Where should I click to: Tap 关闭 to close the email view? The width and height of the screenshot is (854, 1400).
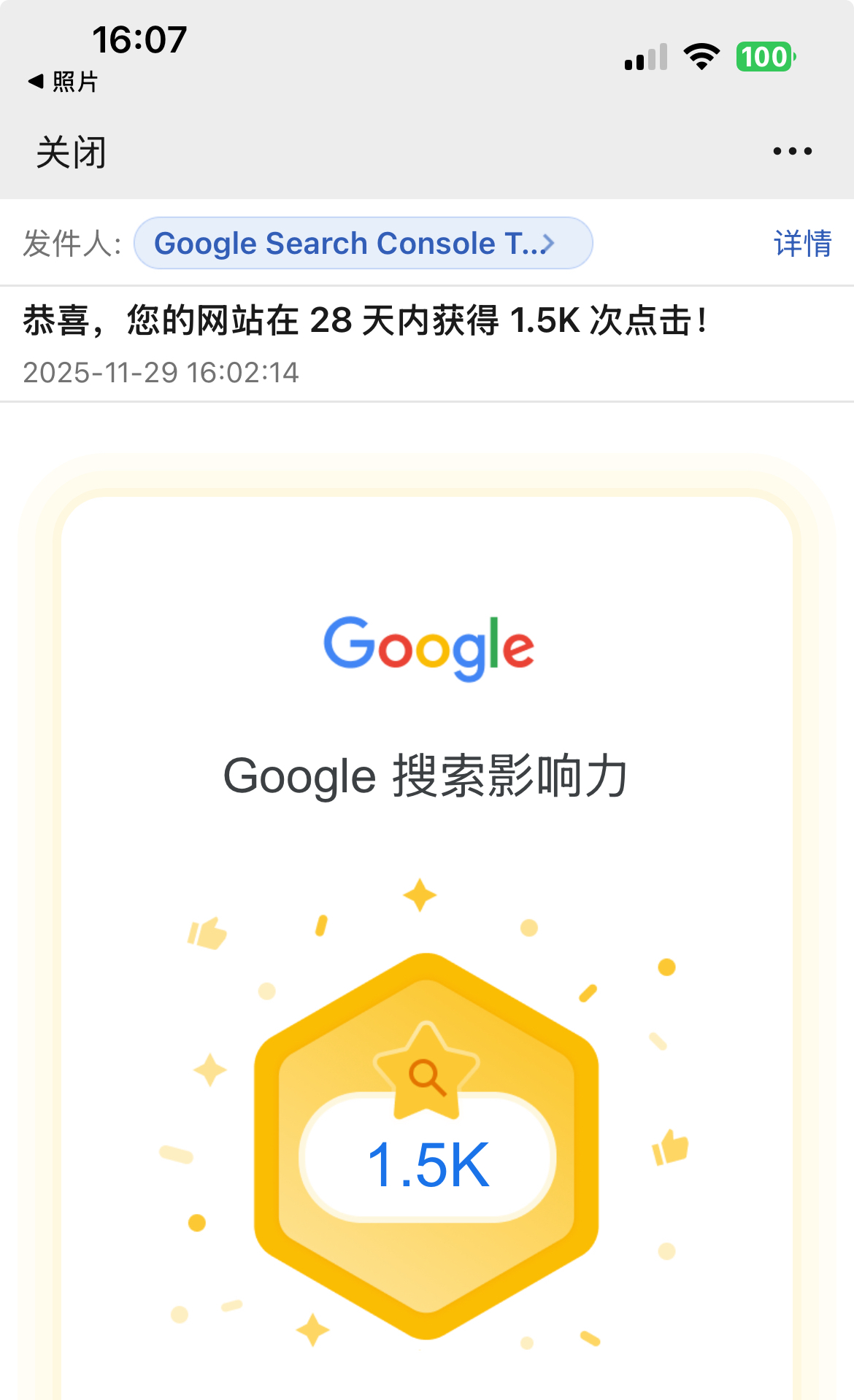tap(71, 151)
